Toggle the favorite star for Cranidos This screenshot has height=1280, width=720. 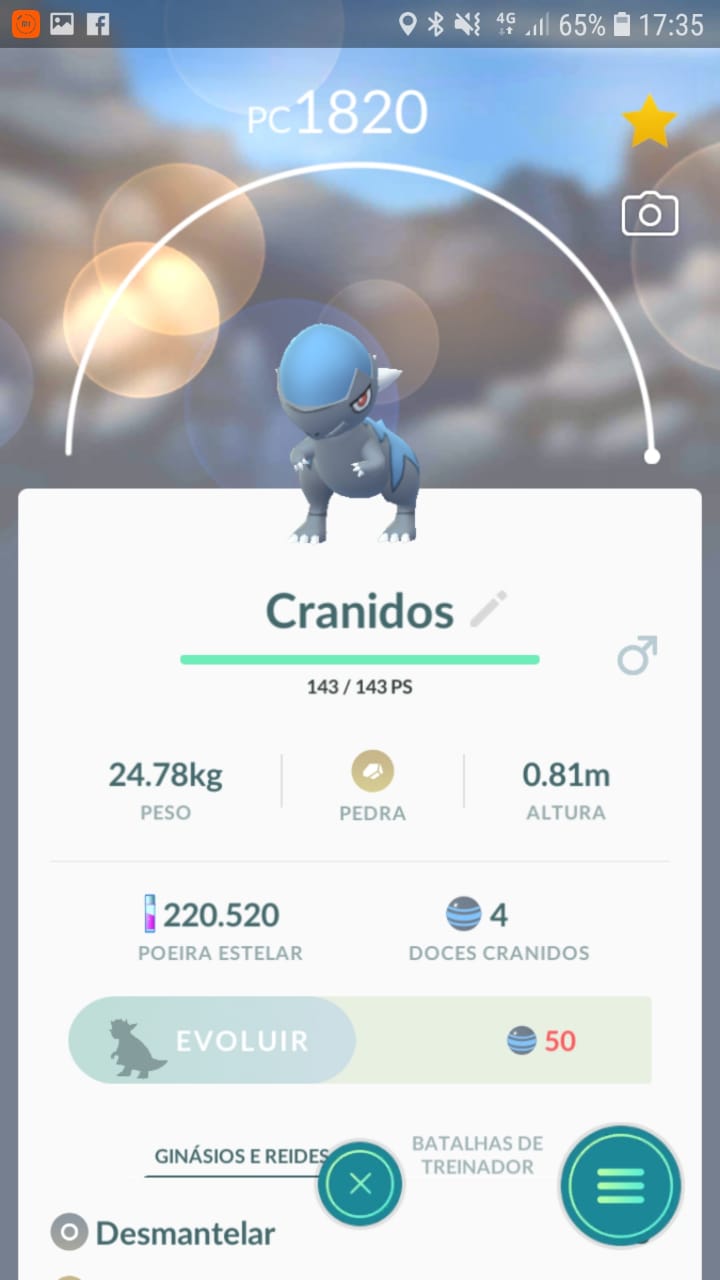[649, 122]
